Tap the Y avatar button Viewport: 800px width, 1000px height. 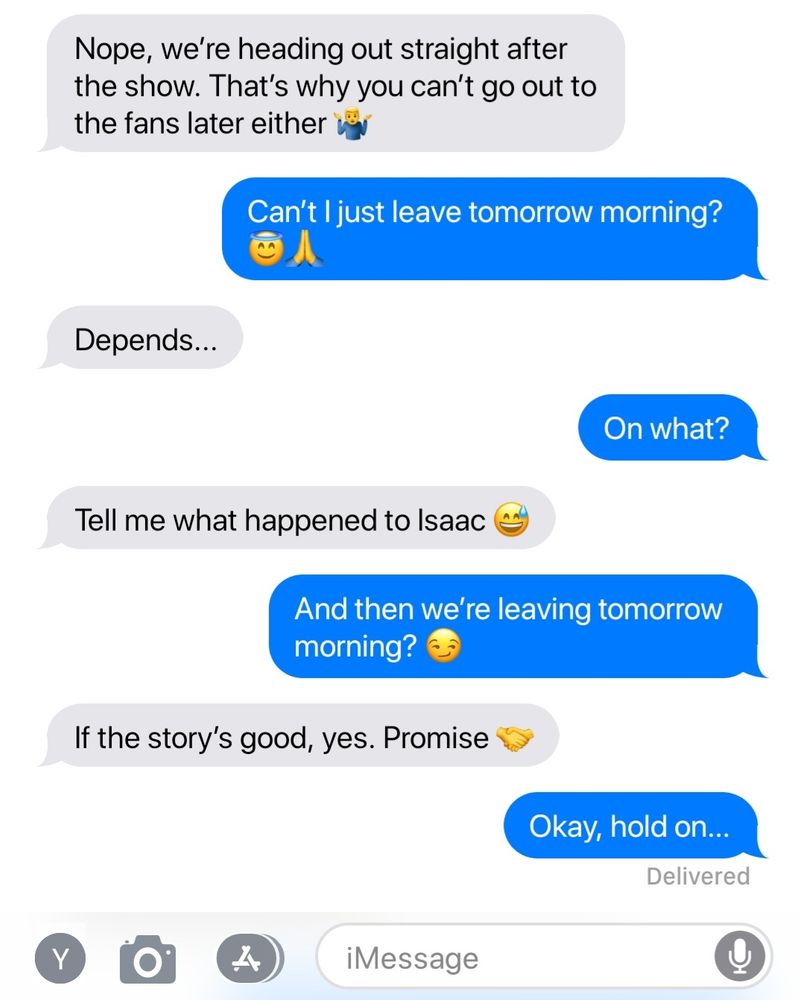[x=62, y=959]
